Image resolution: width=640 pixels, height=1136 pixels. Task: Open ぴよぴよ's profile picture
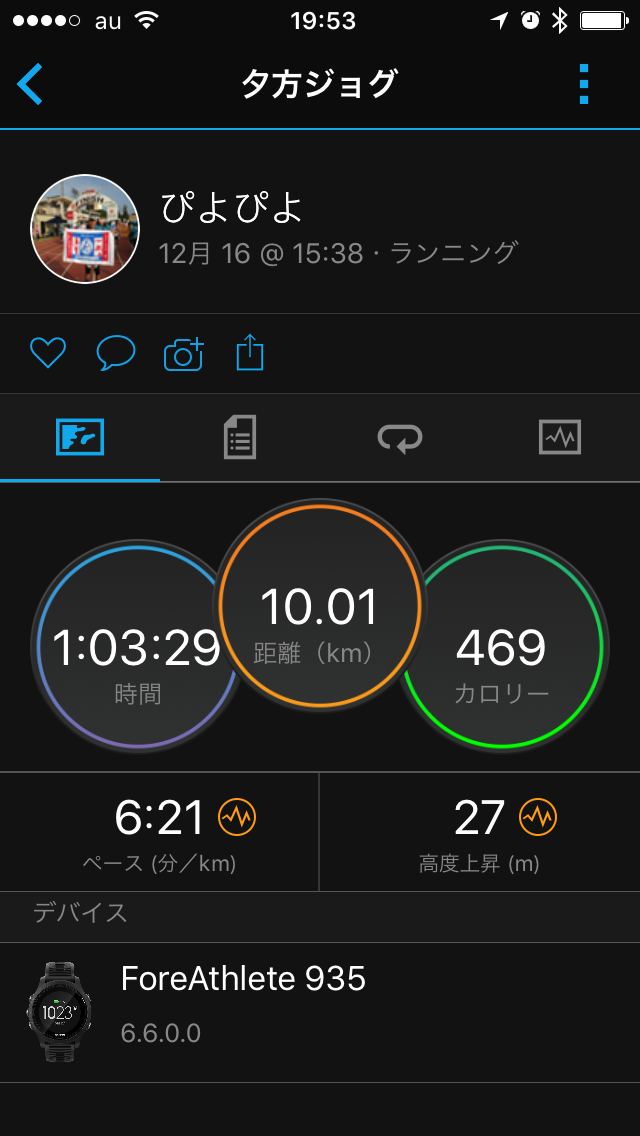coord(85,231)
